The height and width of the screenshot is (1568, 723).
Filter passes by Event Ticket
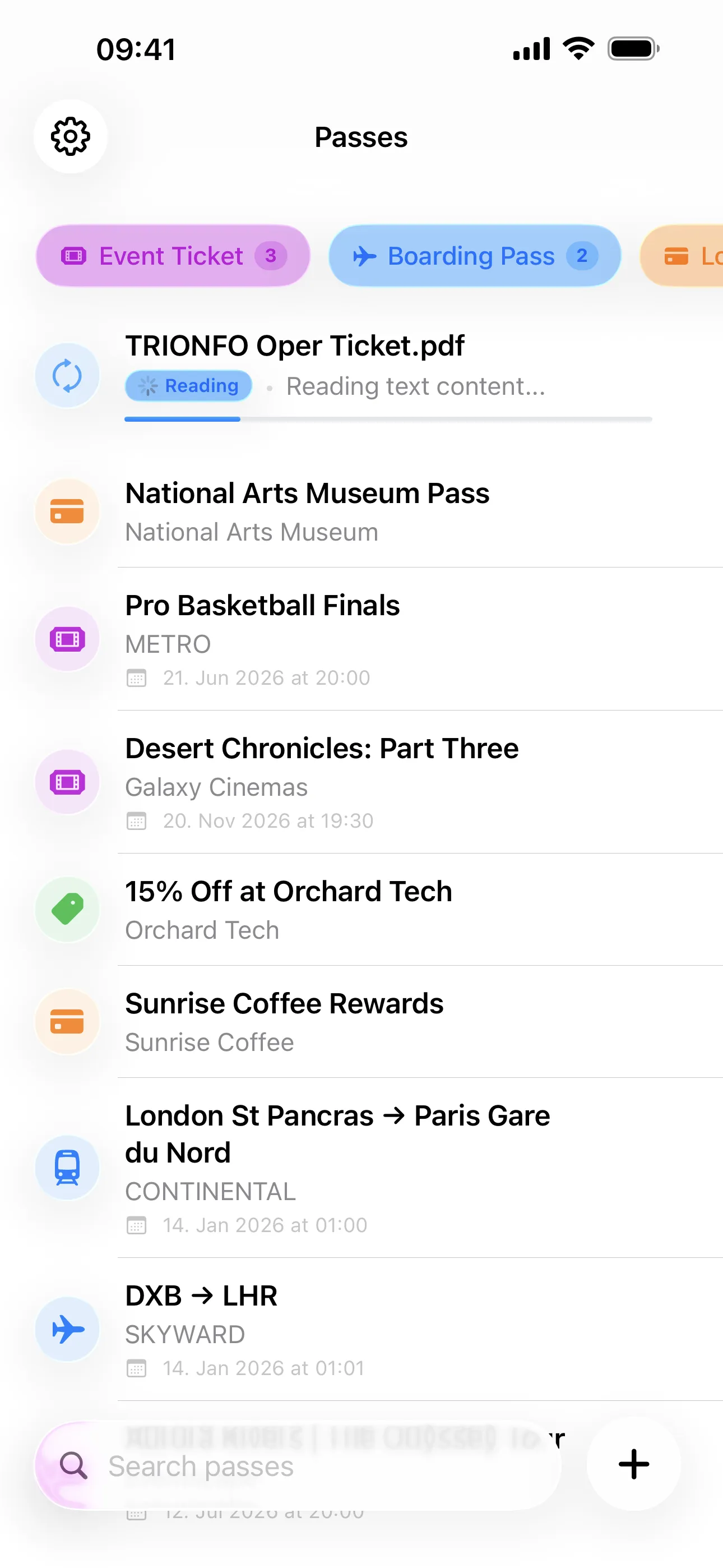tap(173, 256)
